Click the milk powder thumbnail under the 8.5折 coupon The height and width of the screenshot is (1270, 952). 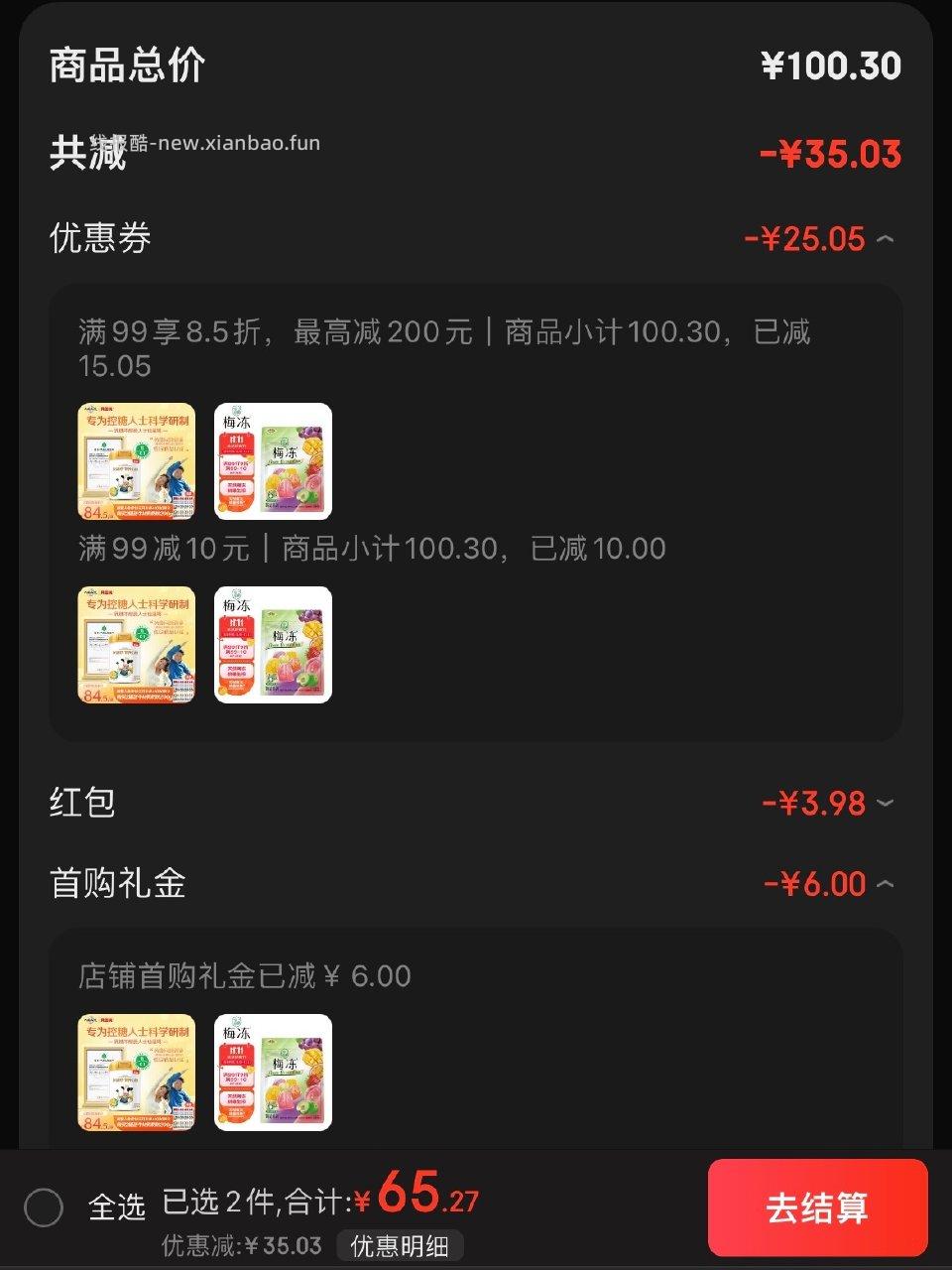coord(136,461)
